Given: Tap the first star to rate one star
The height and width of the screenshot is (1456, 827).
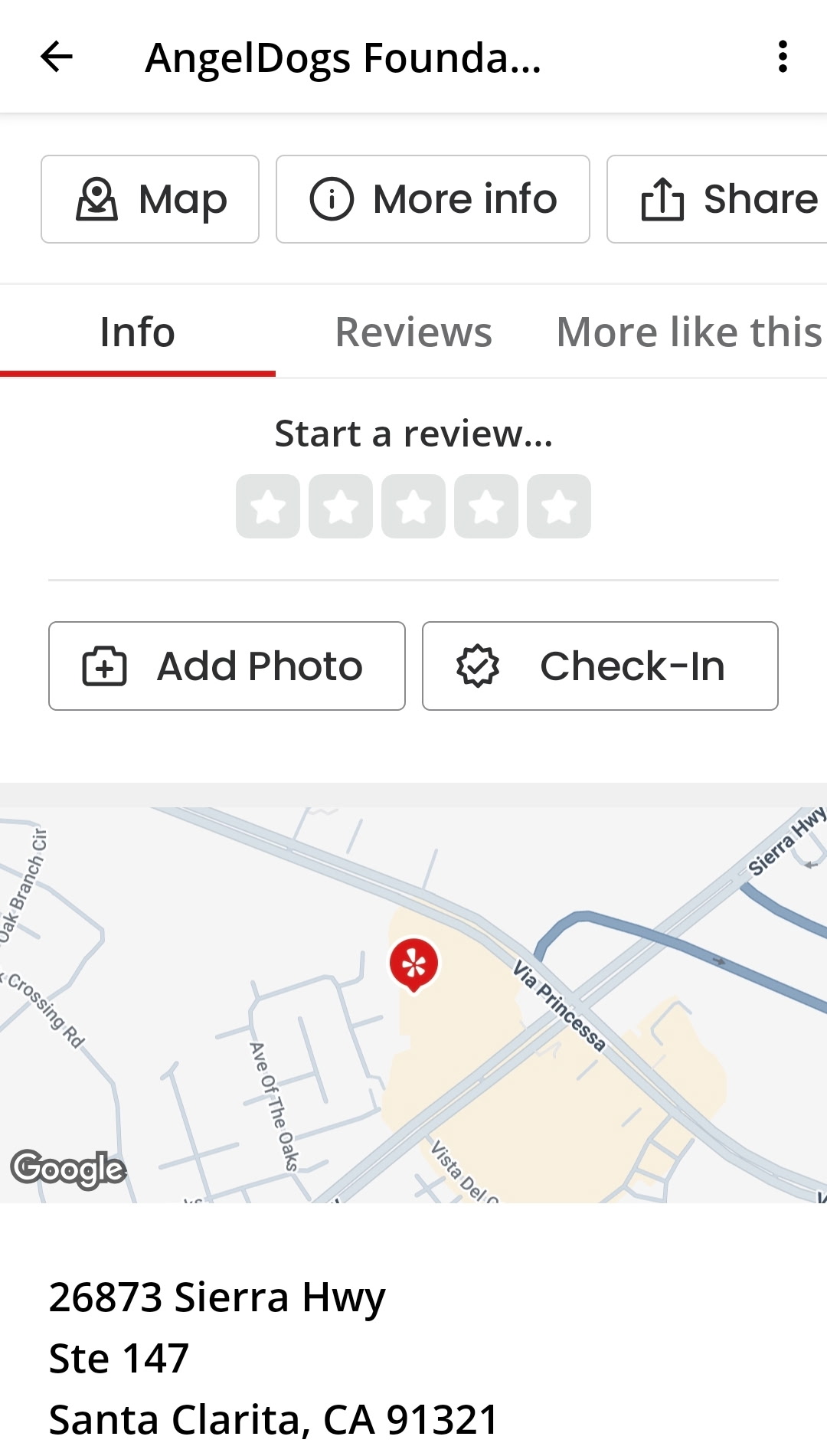Looking at the screenshot, I should pyautogui.click(x=268, y=506).
